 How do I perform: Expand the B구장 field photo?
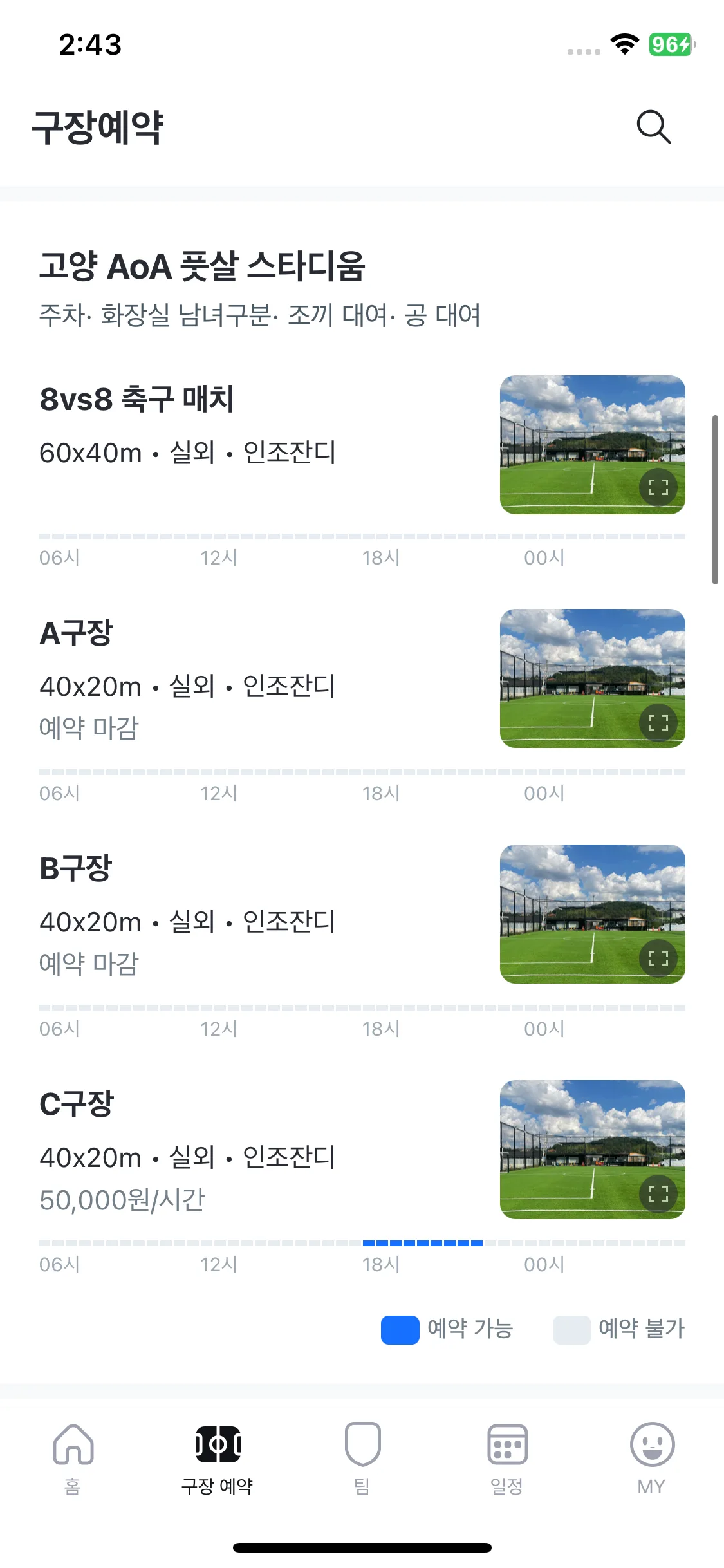tap(658, 958)
